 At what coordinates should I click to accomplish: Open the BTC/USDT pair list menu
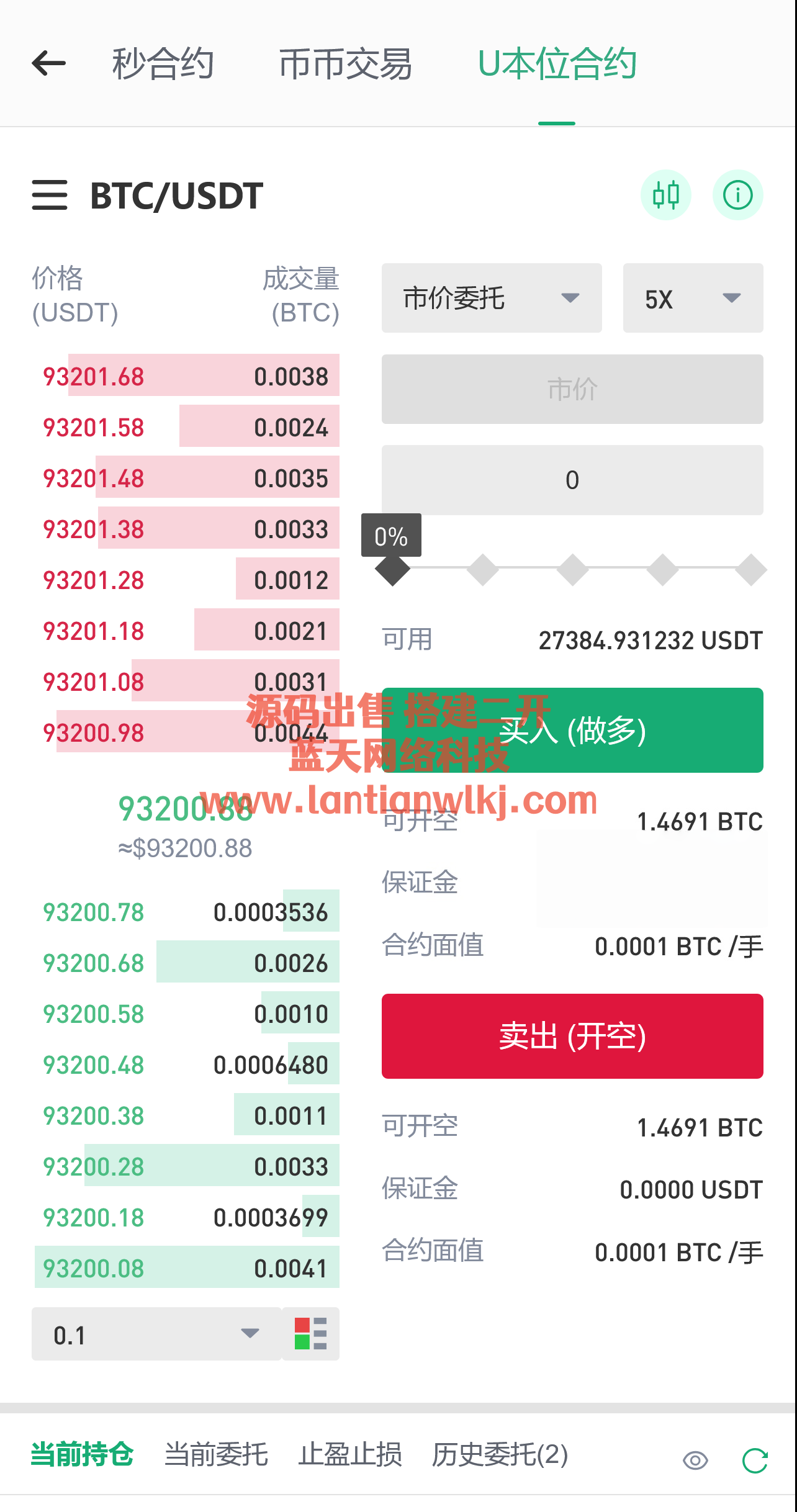tap(50, 196)
